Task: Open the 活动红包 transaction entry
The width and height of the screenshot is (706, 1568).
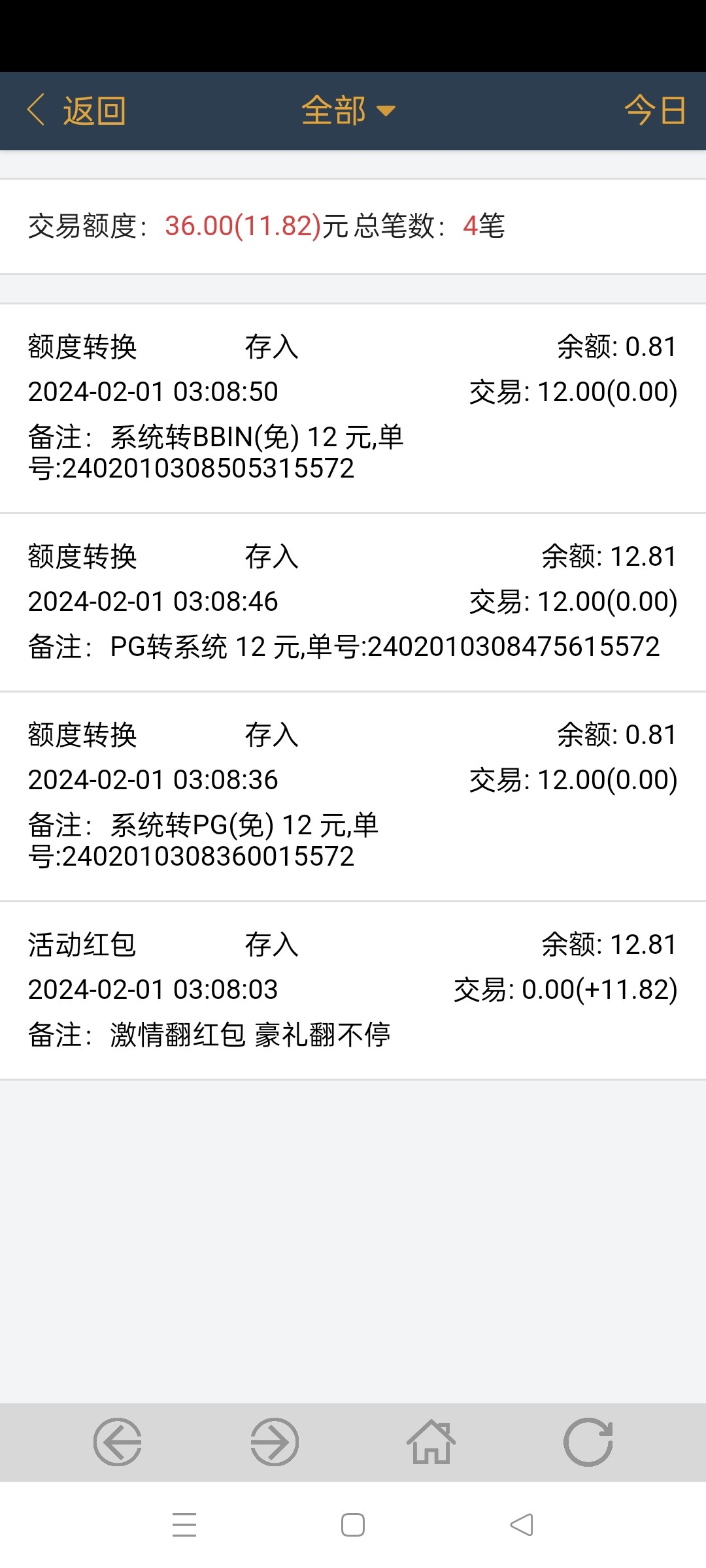Action: click(353, 987)
